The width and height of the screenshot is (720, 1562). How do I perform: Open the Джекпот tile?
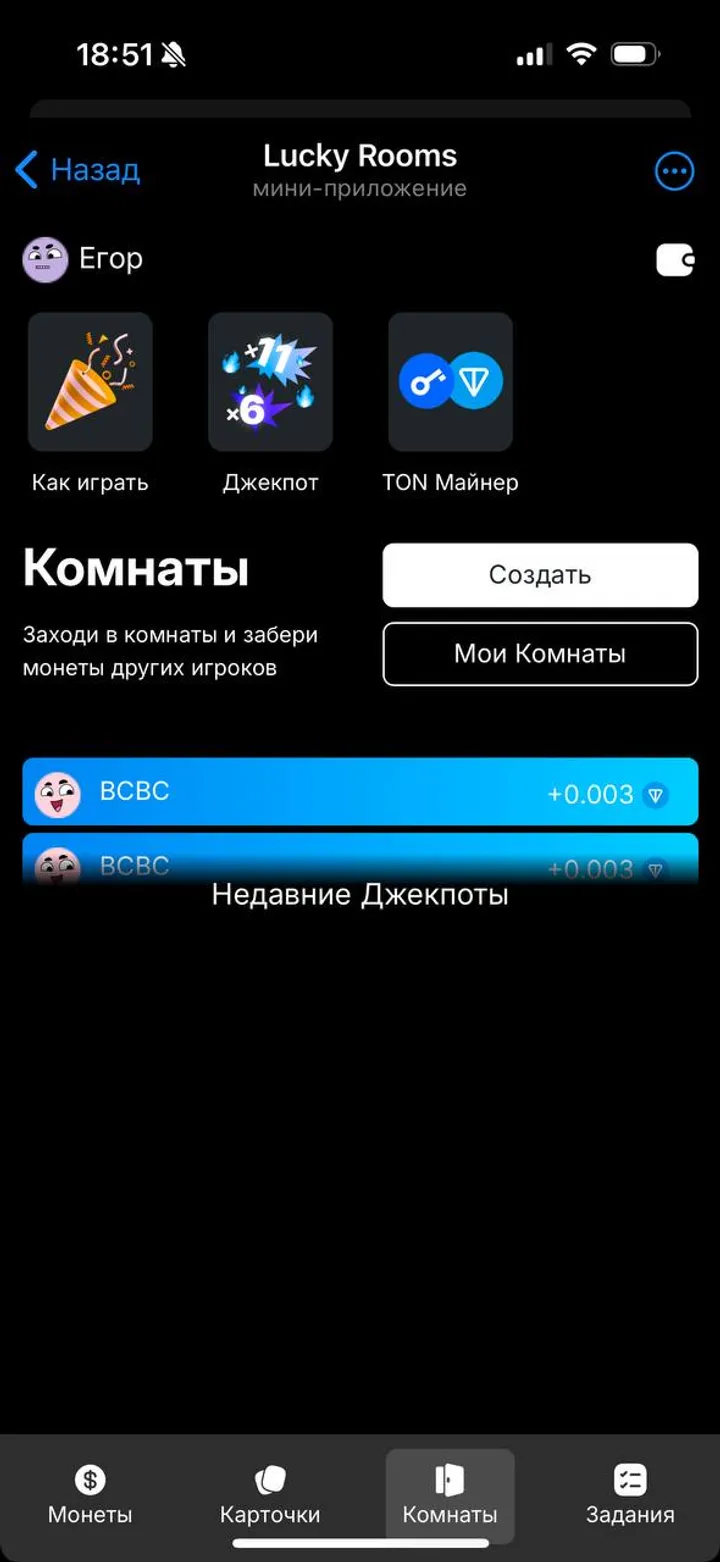click(x=270, y=382)
